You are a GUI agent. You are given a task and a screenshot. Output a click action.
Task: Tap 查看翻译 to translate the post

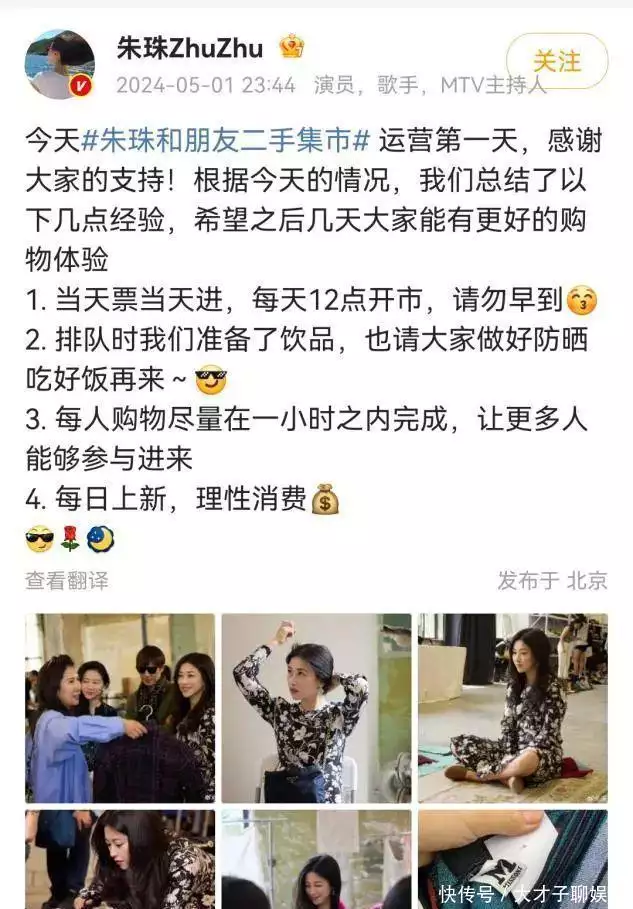67,580
